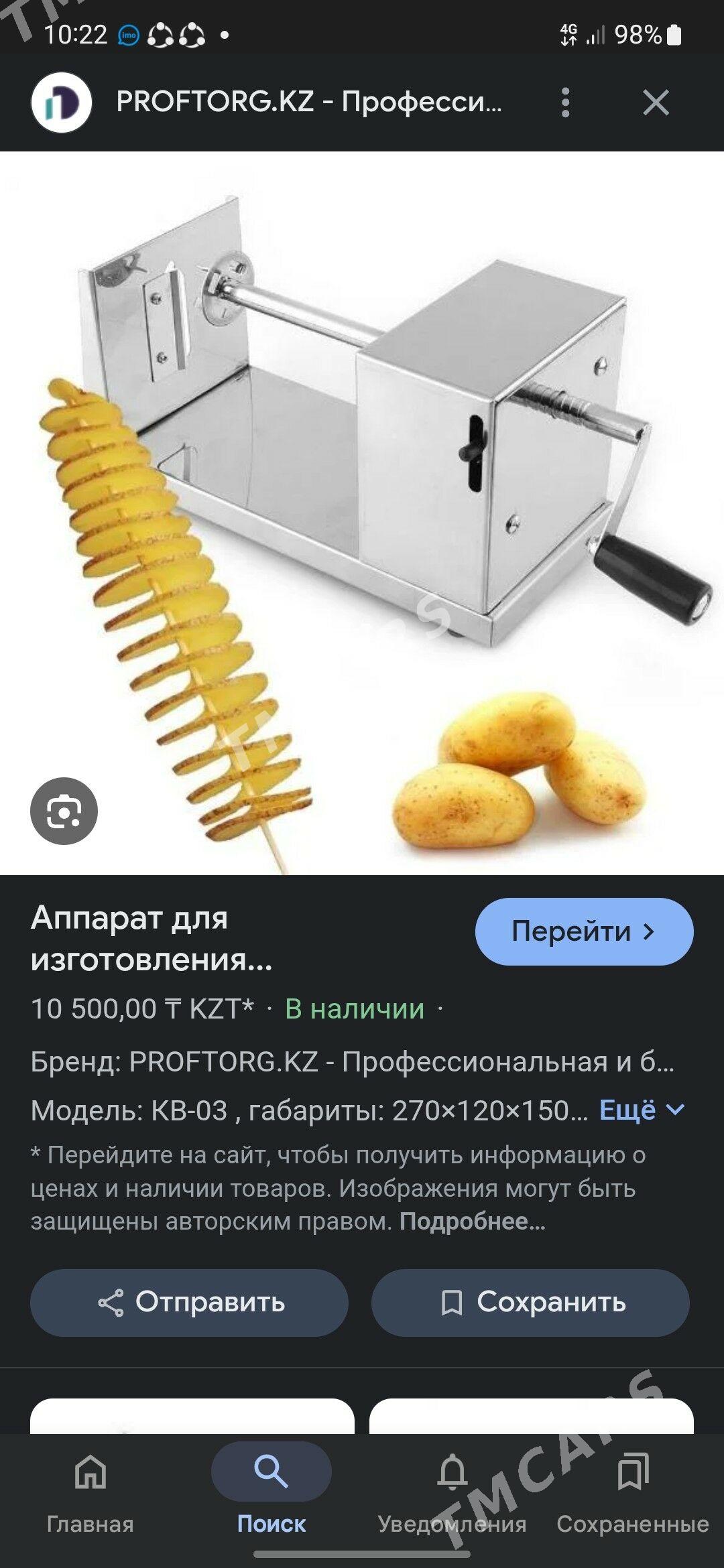724x1568 pixels.
Task: Save image with Сохранить button
Action: [530, 1303]
